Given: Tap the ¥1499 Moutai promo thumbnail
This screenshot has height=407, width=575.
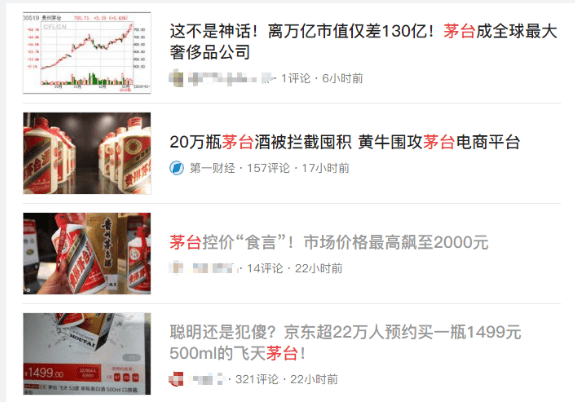Looking at the screenshot, I should (87, 354).
